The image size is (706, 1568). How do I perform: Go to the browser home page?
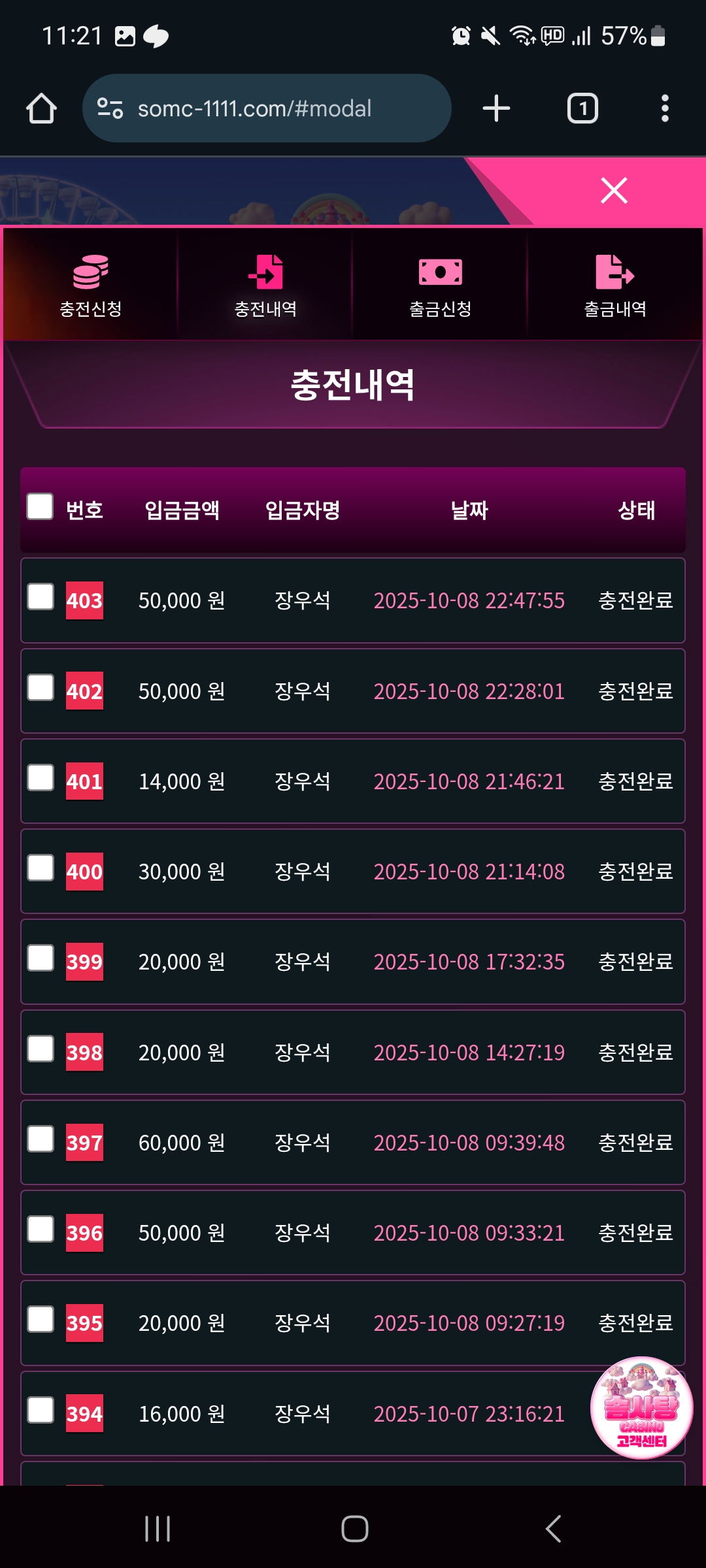41,108
